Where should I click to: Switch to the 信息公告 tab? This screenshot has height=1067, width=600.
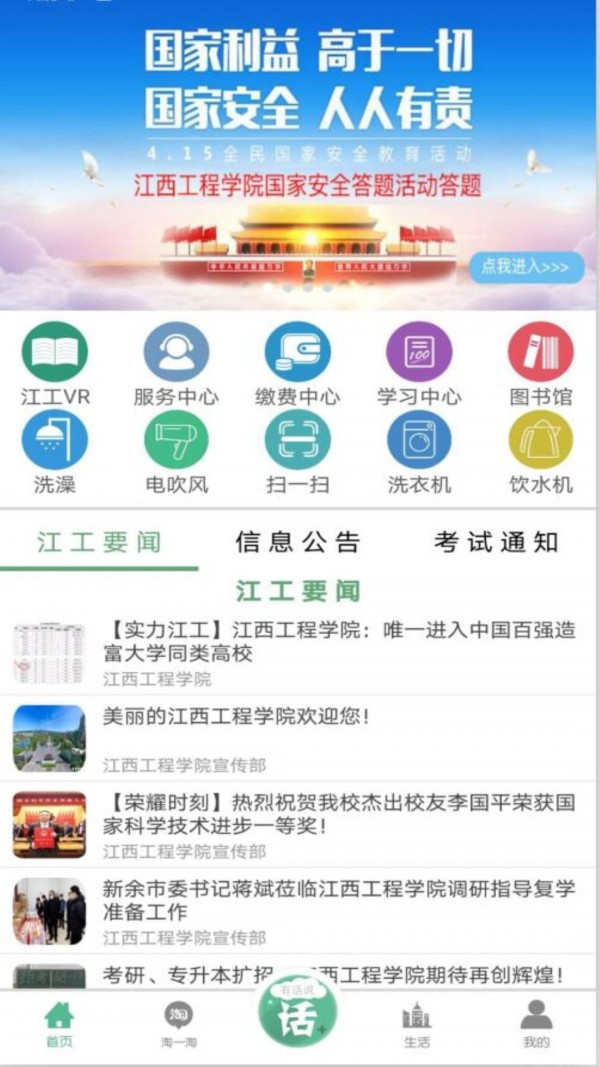pyautogui.click(x=297, y=542)
